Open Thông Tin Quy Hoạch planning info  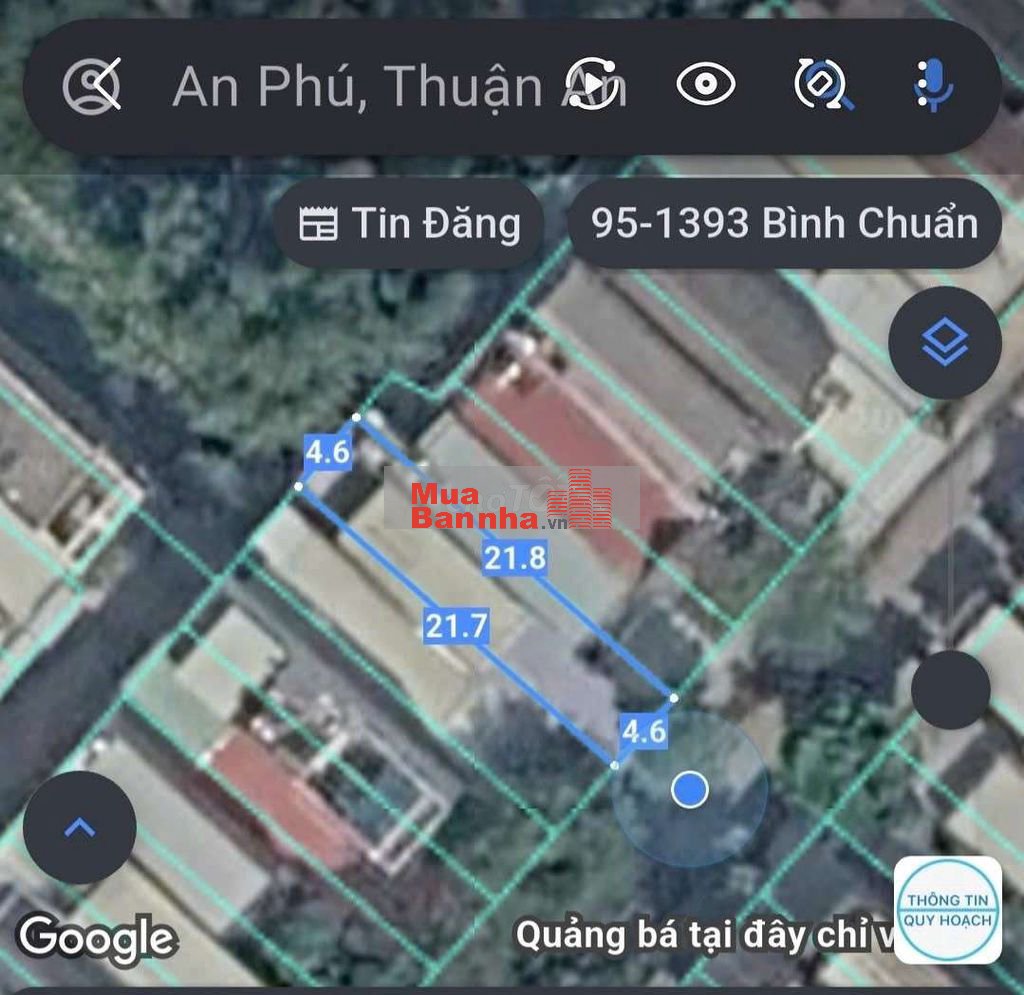tap(947, 909)
